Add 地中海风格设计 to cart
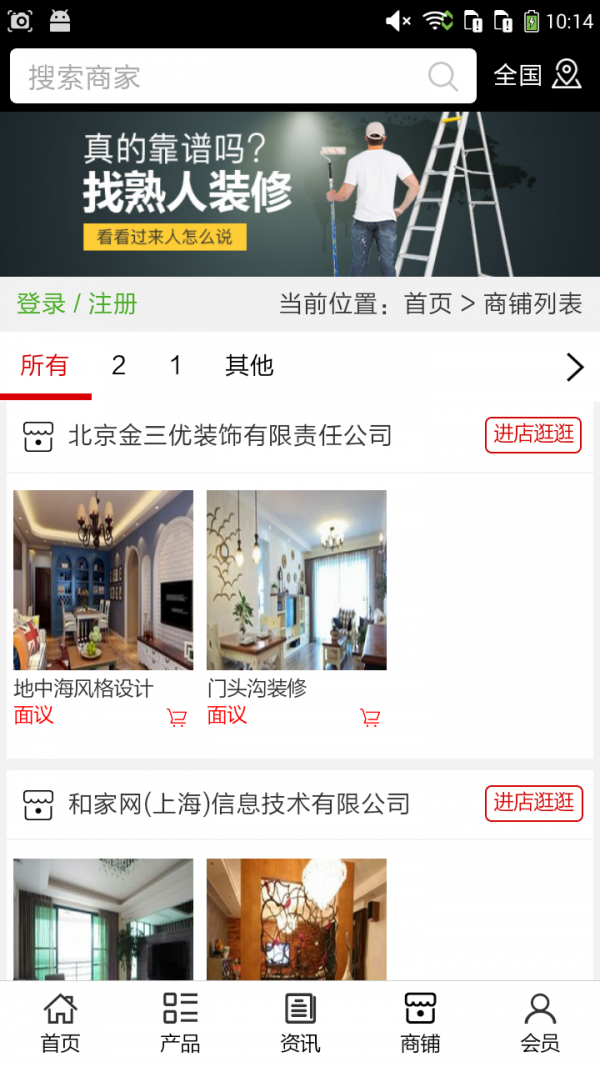Viewport: 600px width, 1067px height. pyautogui.click(x=177, y=717)
